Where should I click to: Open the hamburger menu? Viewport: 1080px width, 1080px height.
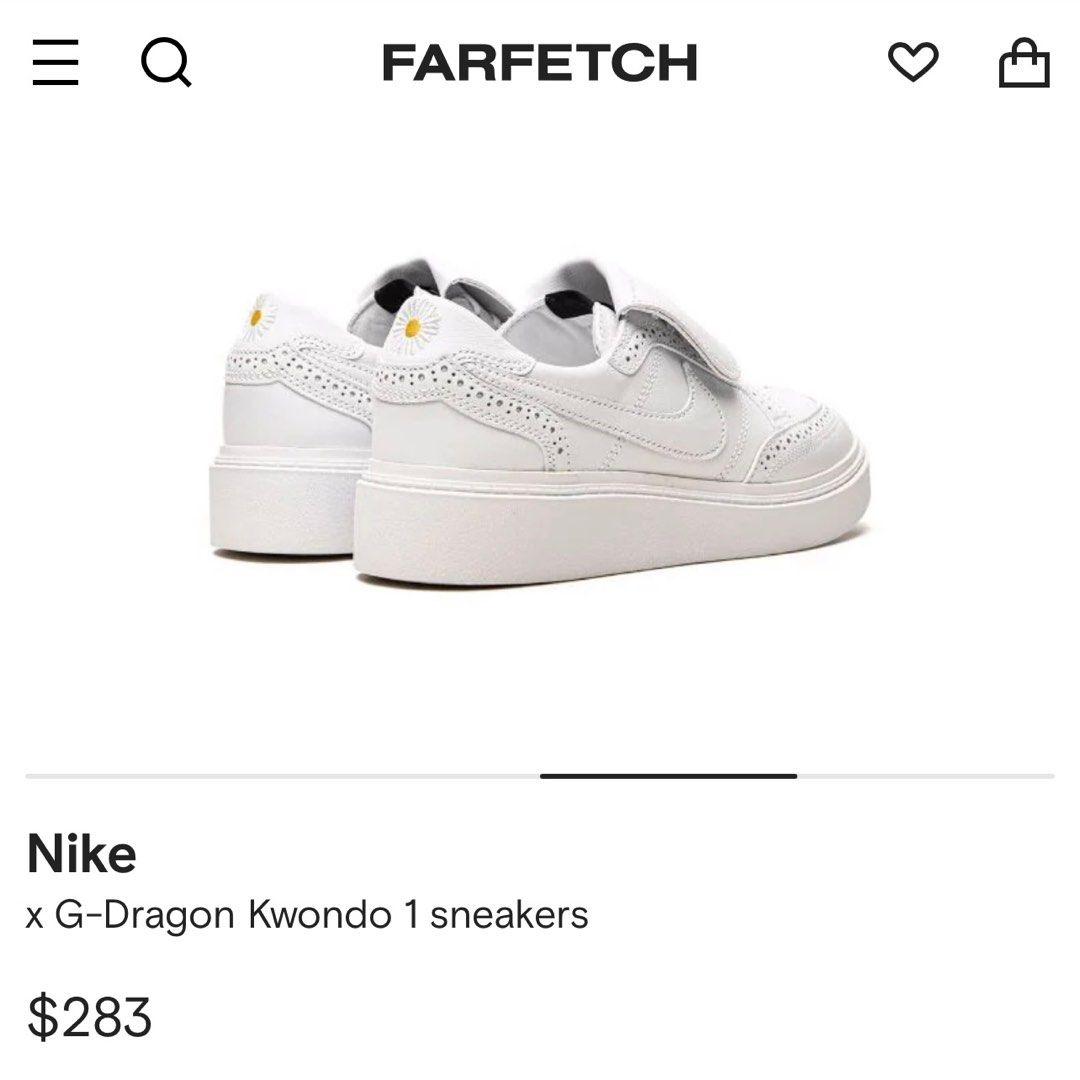click(55, 63)
